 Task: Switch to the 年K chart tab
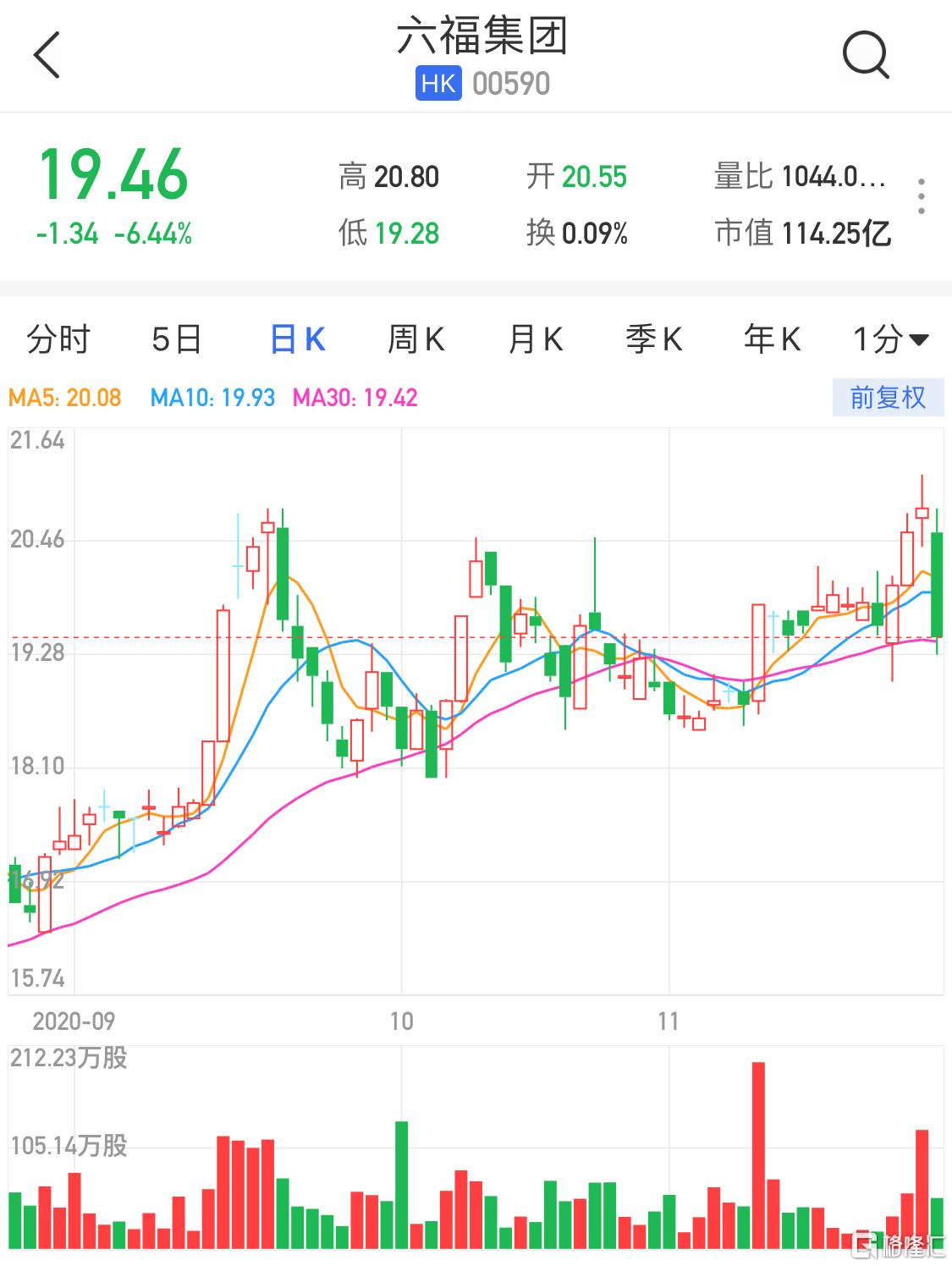(x=772, y=340)
